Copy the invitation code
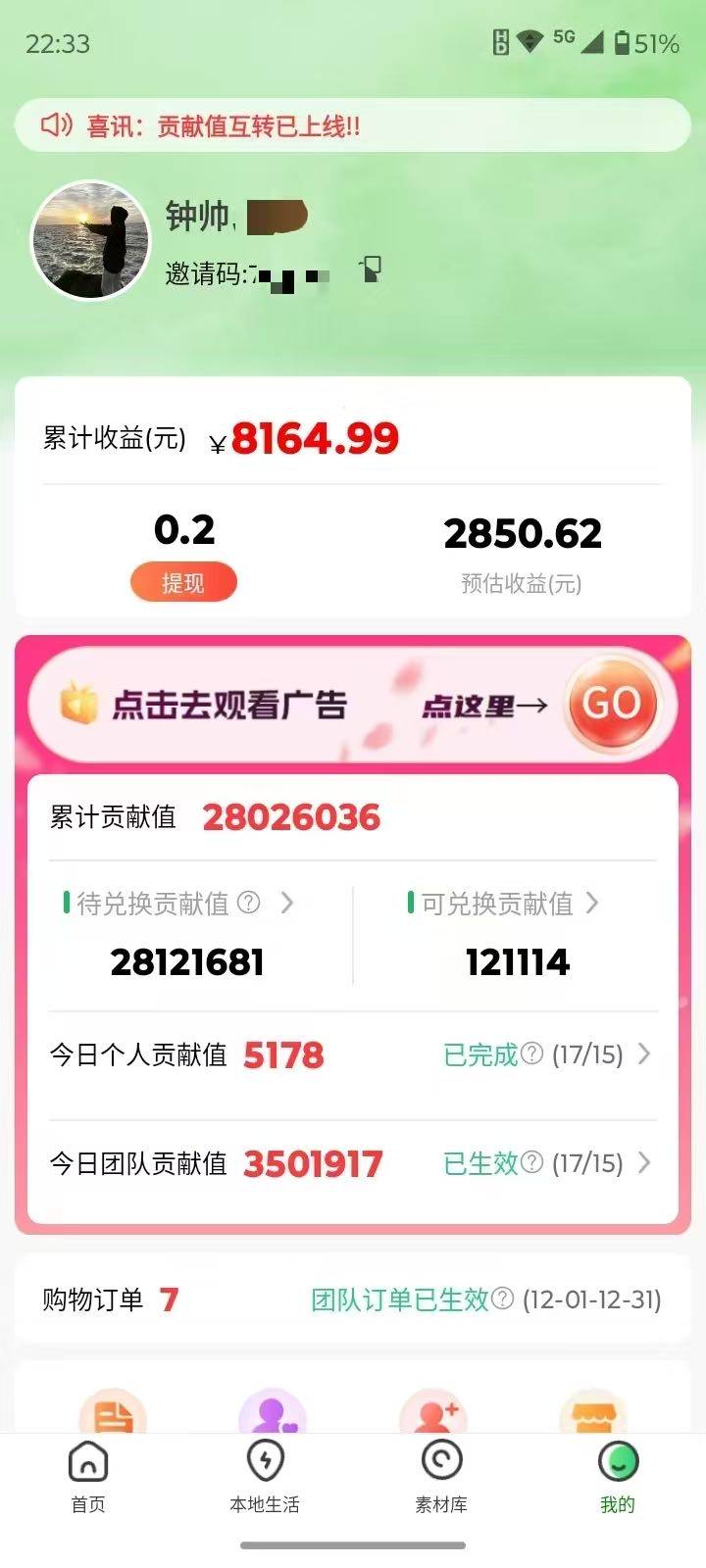This screenshot has width=706, height=1568. 371,269
